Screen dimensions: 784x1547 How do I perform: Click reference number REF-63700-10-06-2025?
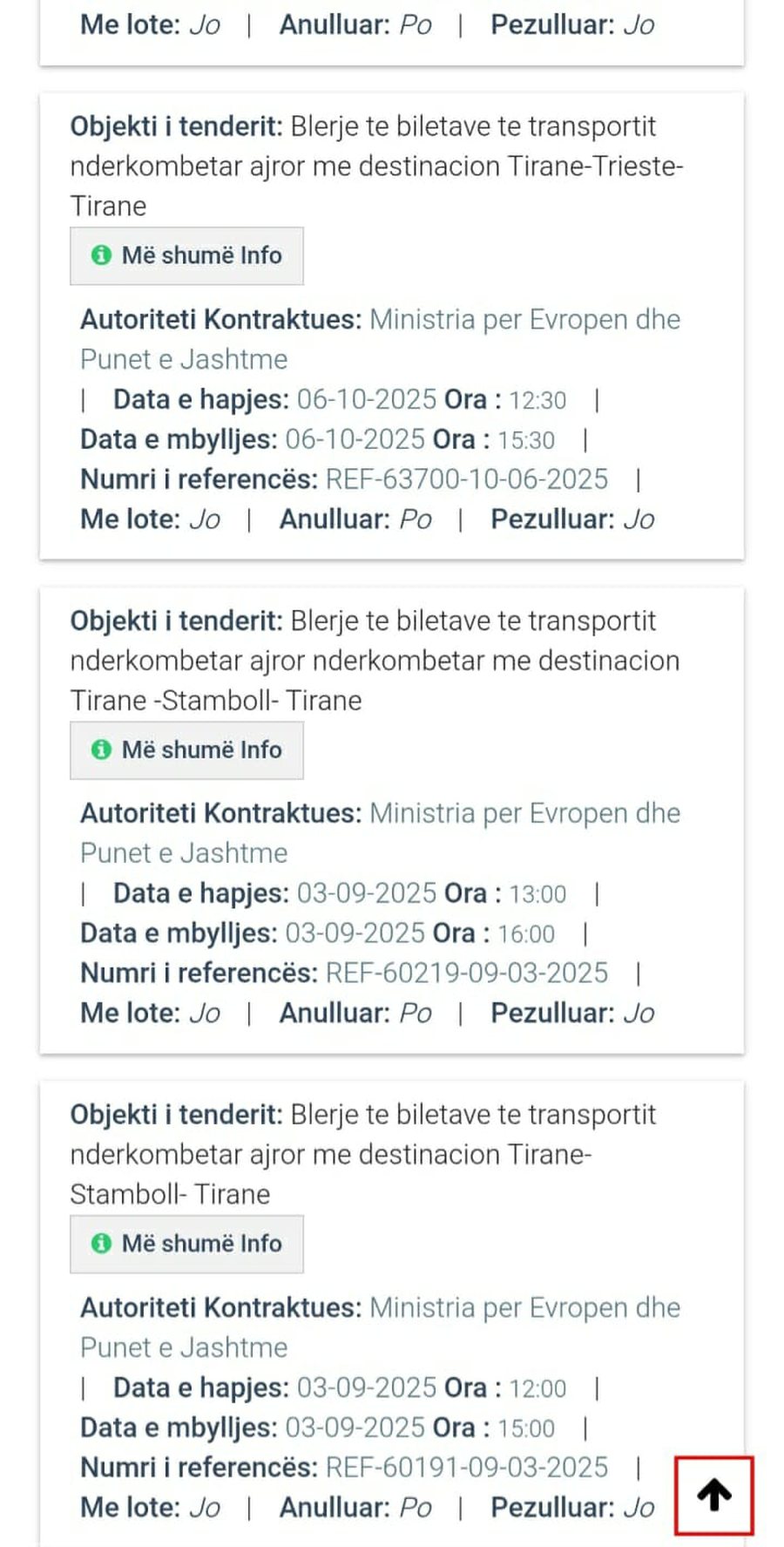(x=469, y=479)
